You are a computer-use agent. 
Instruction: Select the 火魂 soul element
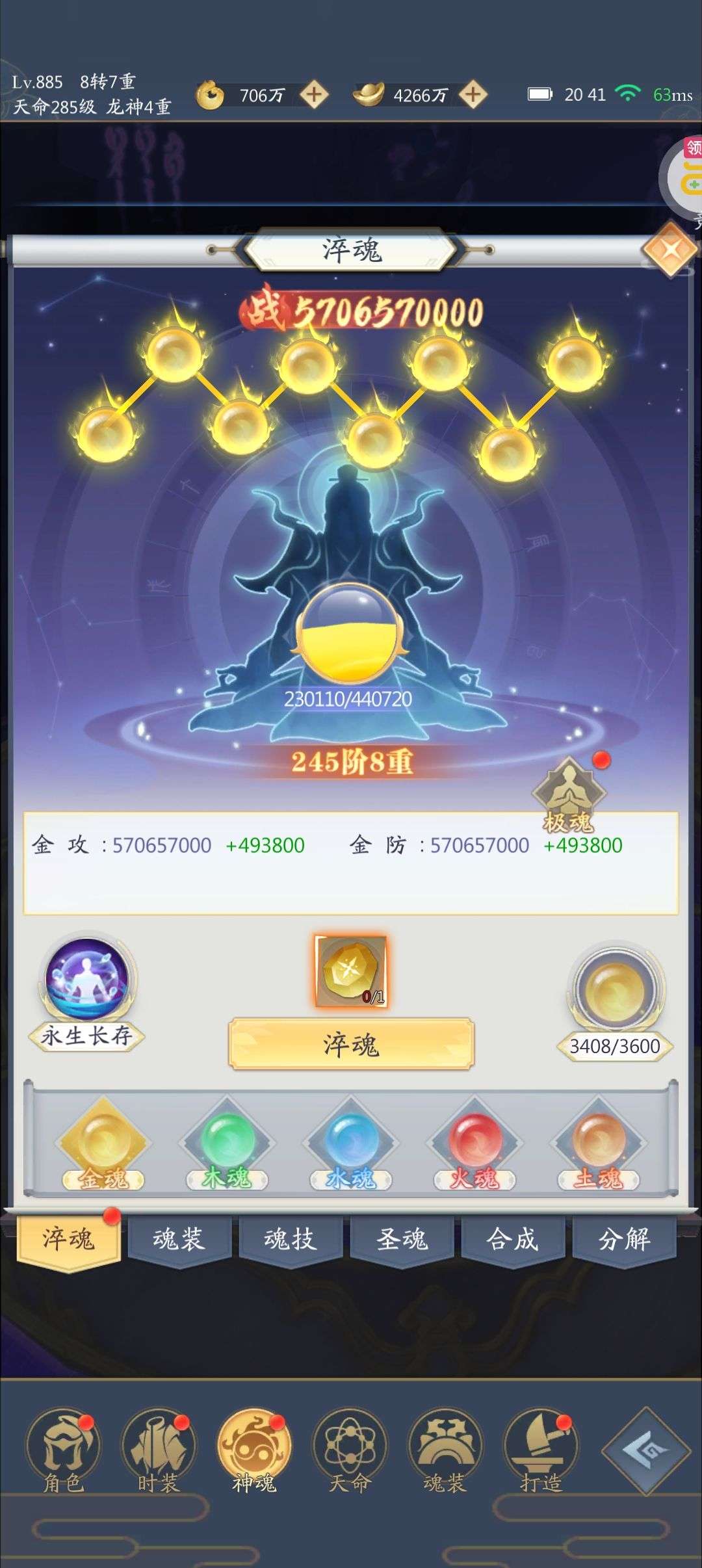pyautogui.click(x=474, y=1145)
